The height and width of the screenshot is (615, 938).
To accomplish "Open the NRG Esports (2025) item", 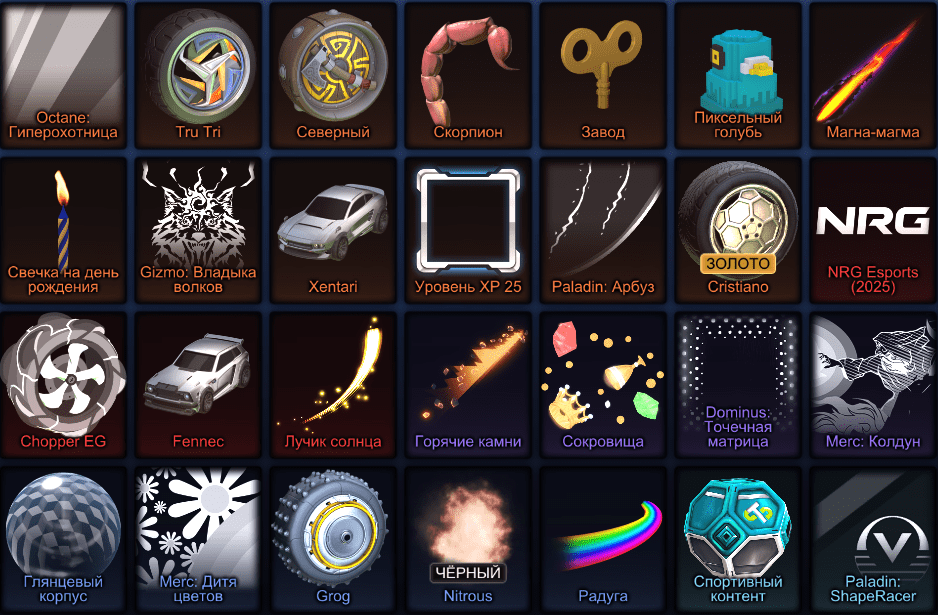I will pyautogui.click(x=873, y=227).
